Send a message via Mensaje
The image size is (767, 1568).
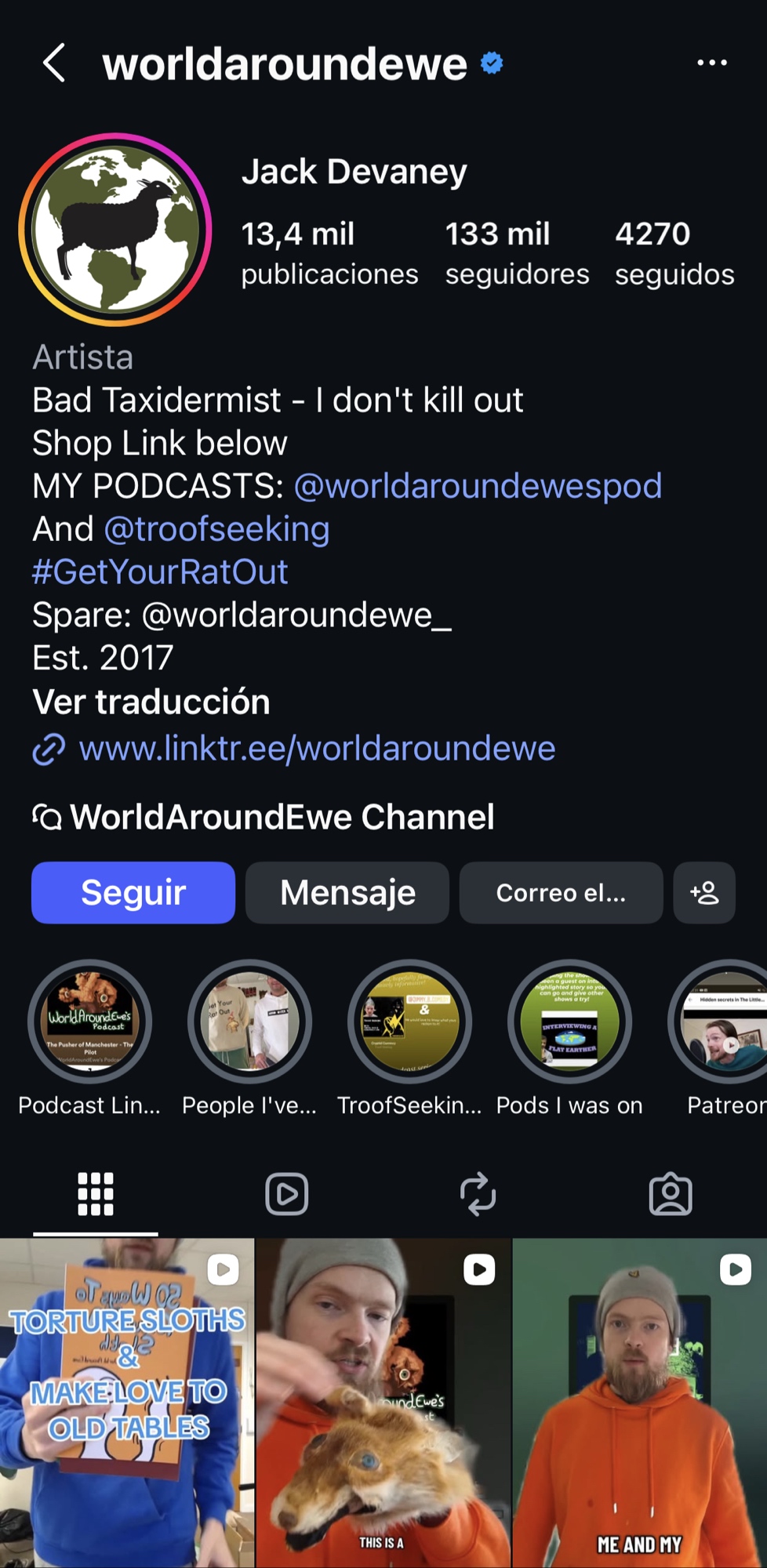[x=347, y=893]
